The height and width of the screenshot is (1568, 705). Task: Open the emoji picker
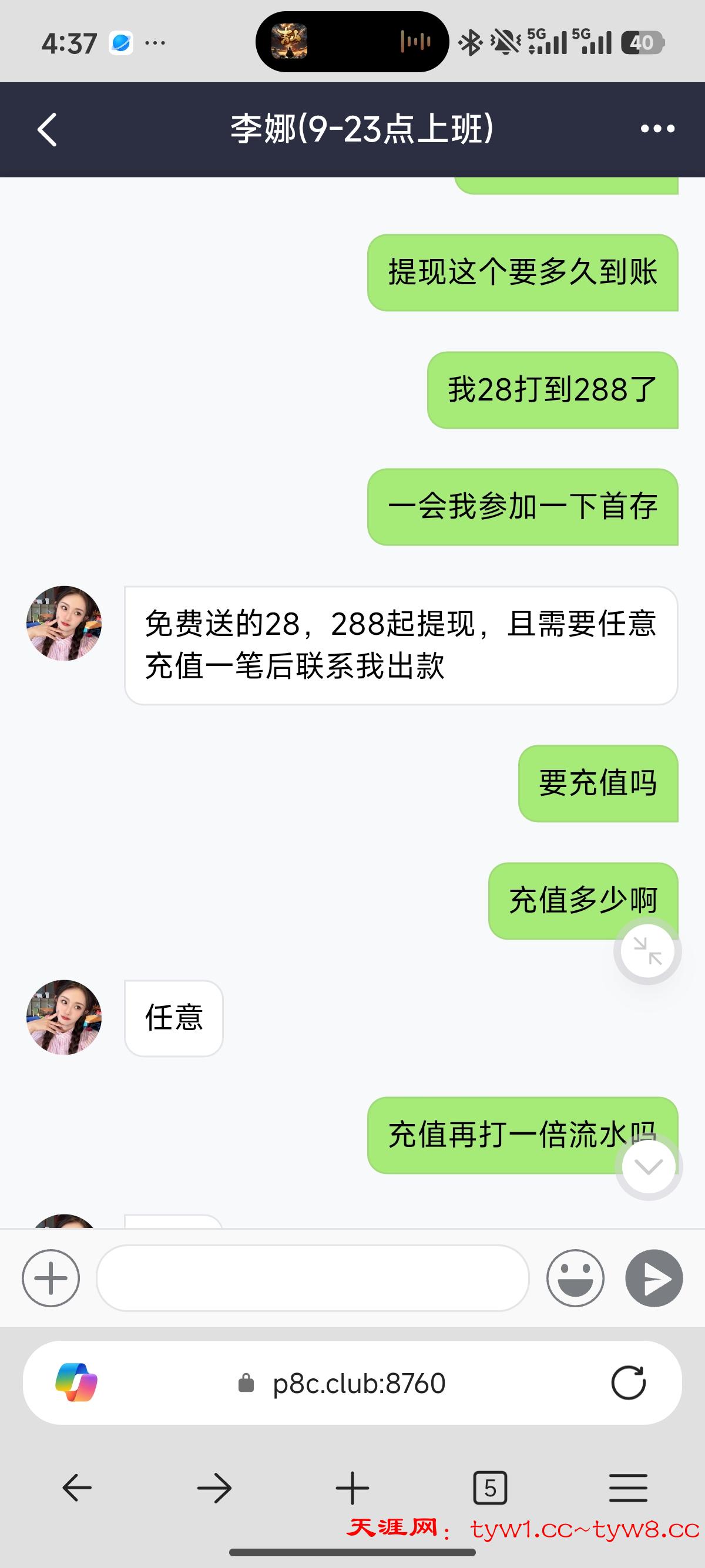575,1278
